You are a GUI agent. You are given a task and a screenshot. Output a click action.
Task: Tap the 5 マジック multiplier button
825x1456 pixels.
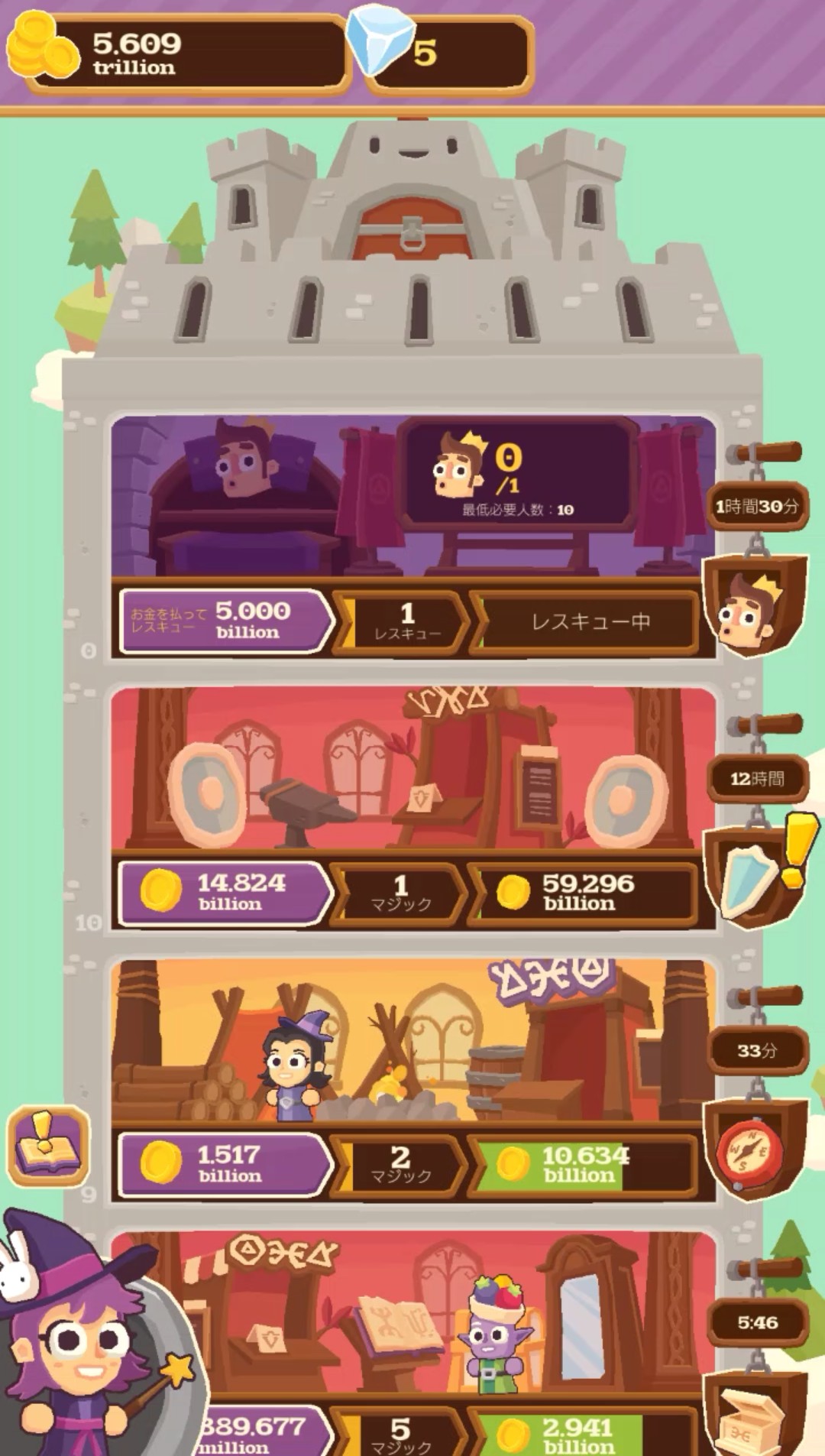click(400, 1433)
